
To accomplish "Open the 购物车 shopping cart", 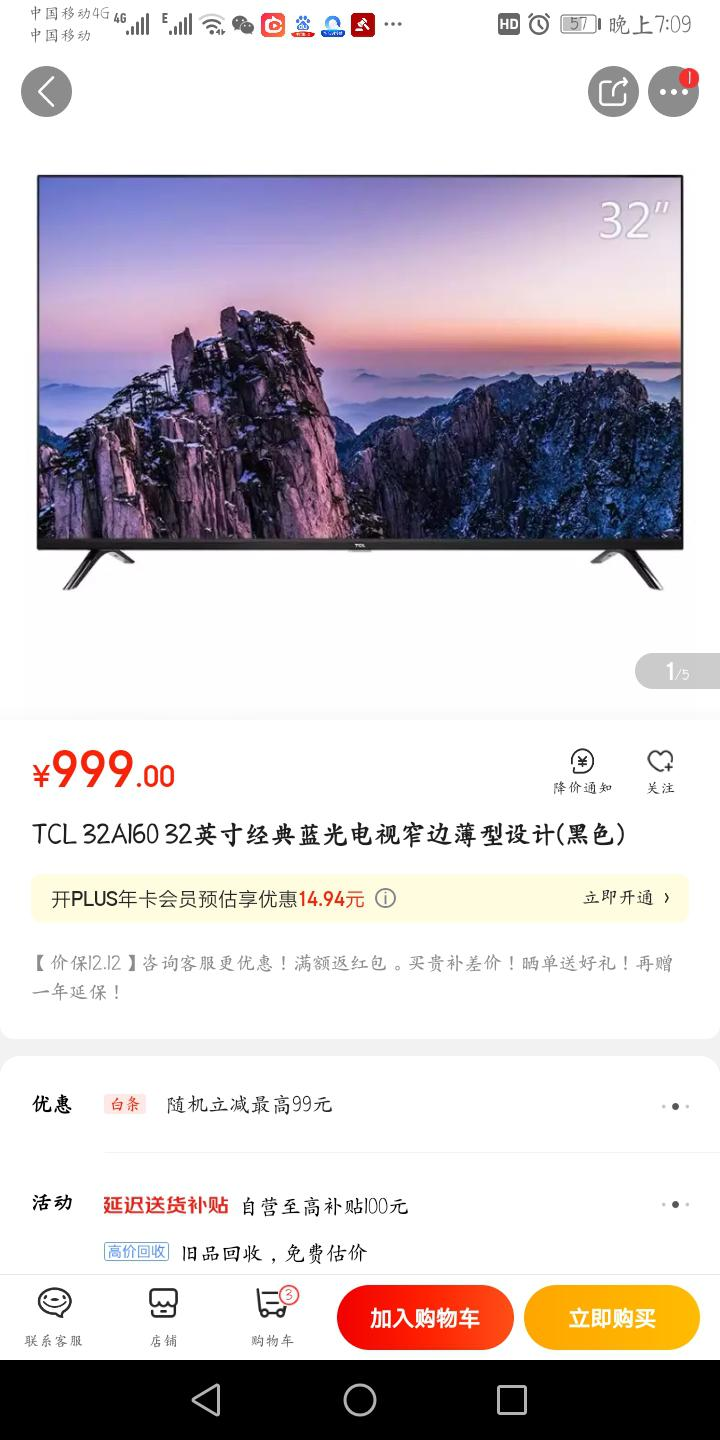I will 272,1317.
